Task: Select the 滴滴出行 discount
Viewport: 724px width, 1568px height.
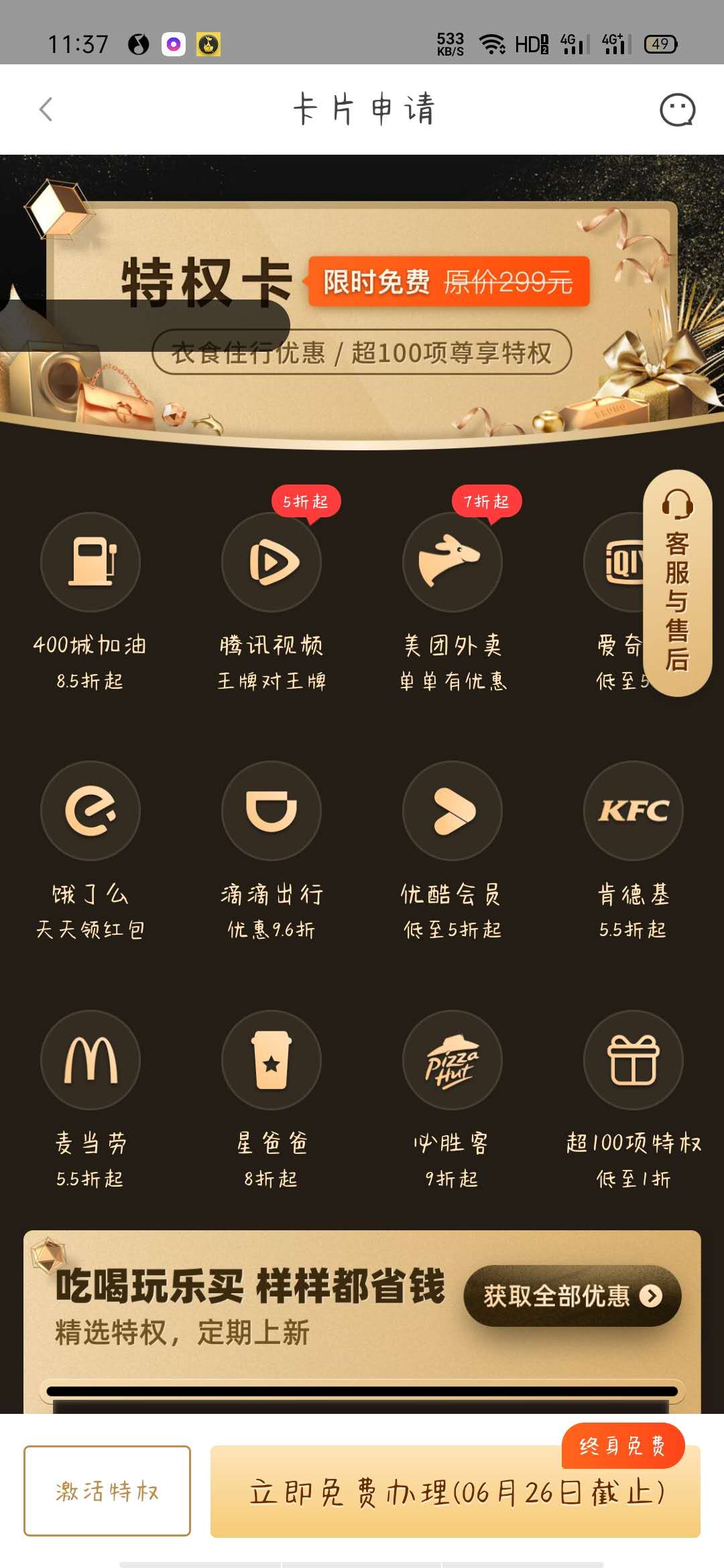Action: pyautogui.click(x=271, y=811)
